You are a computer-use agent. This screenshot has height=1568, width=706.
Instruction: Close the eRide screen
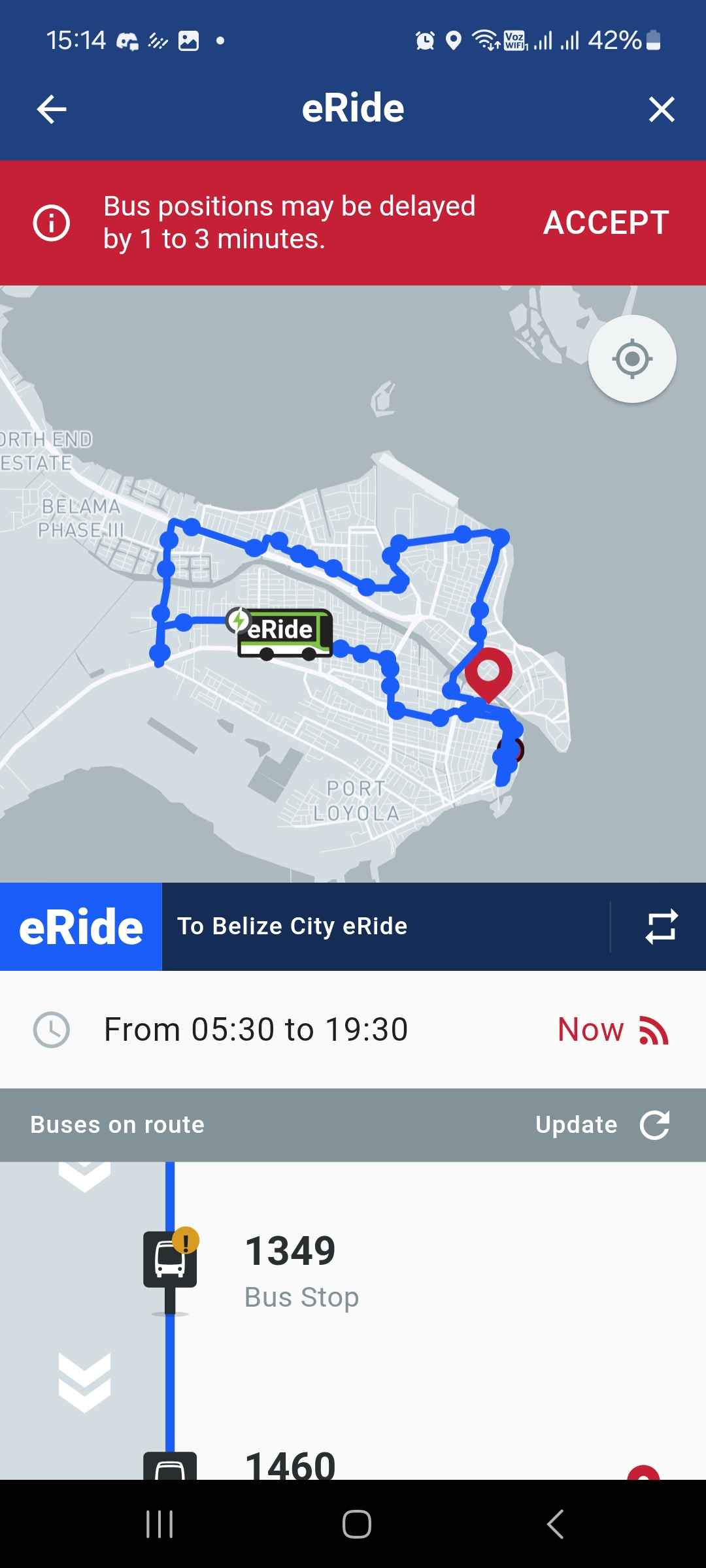661,109
